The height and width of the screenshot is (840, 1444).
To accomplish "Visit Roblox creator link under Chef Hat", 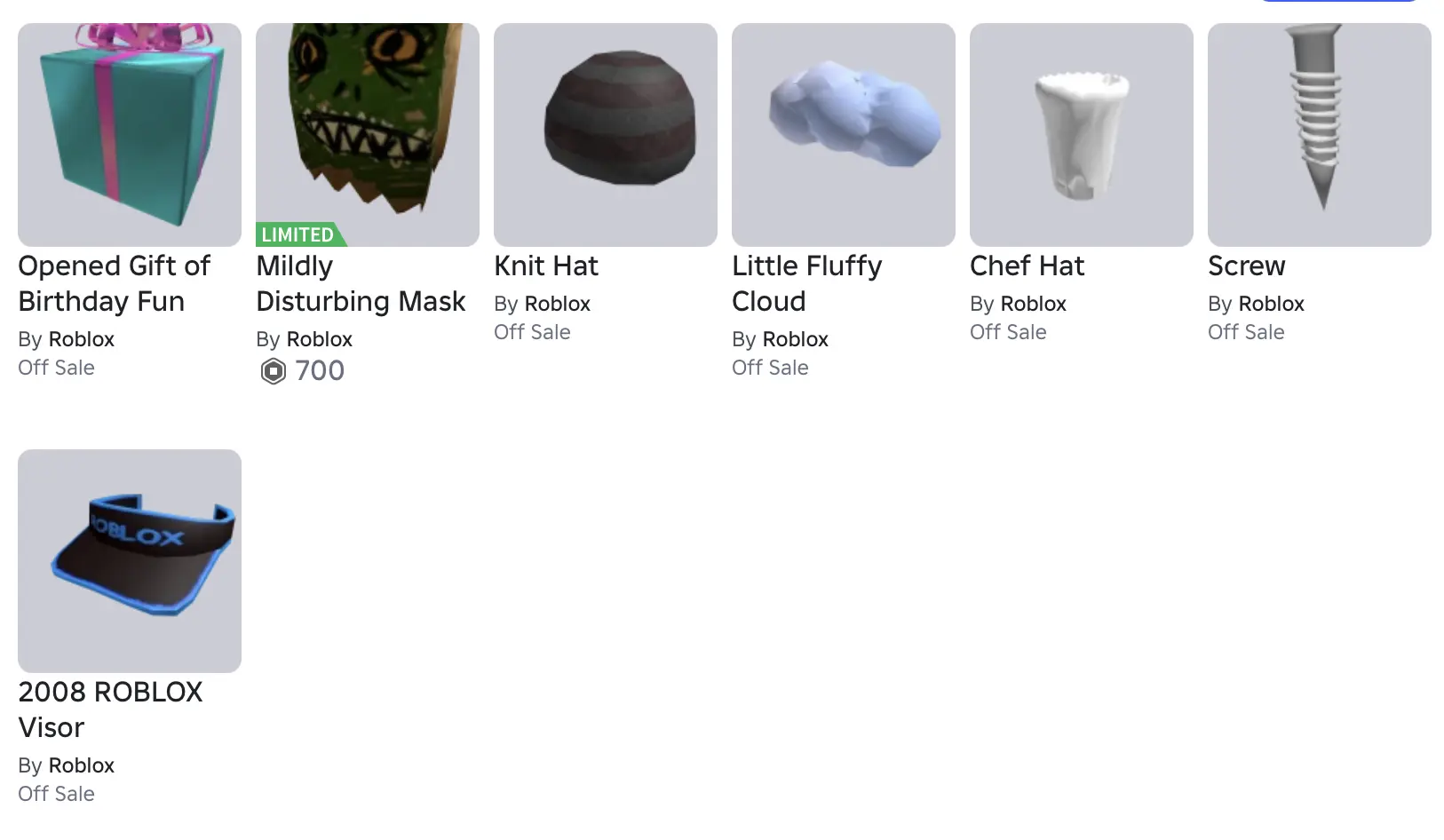I will coord(1033,304).
